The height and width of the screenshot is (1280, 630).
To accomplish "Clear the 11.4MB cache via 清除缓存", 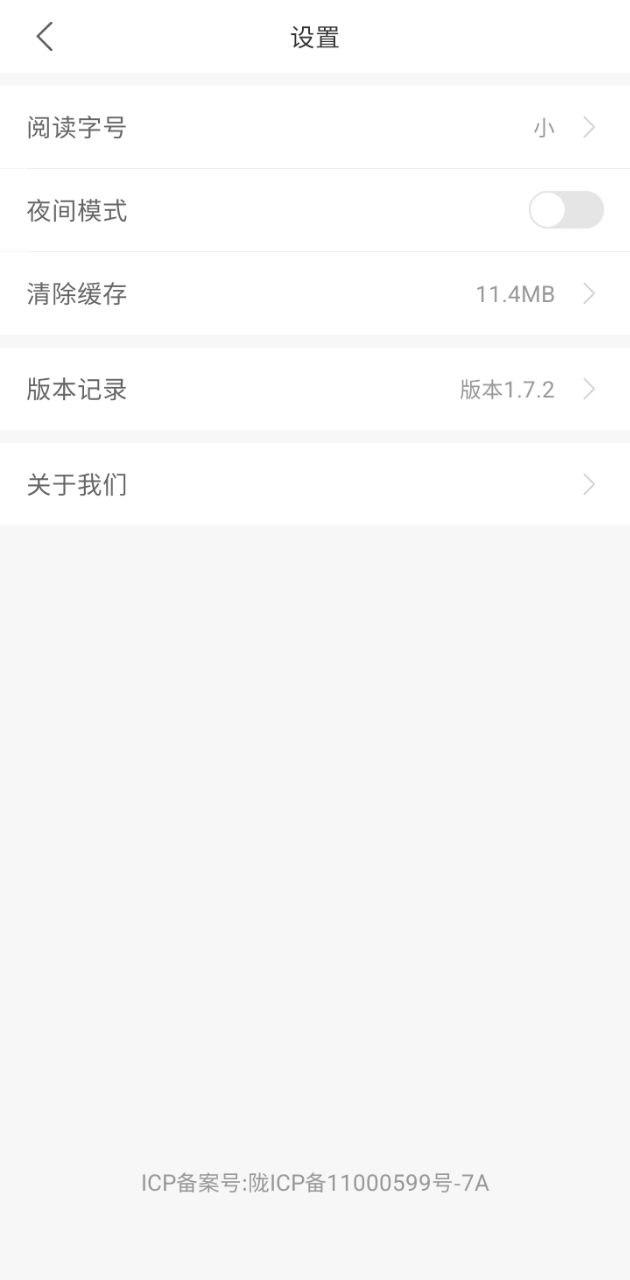I will pos(314,294).
